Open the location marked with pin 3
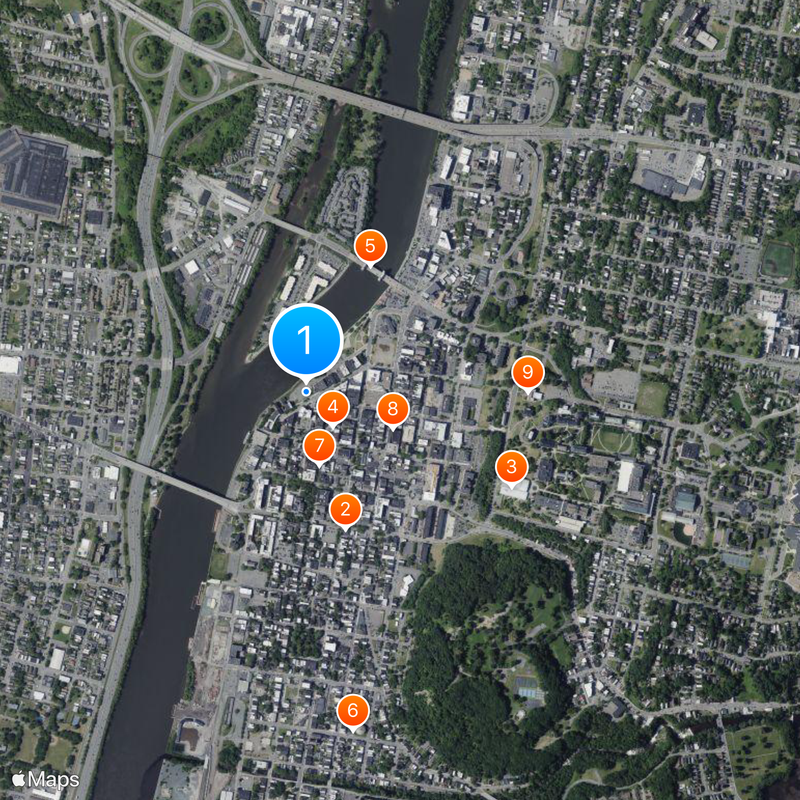 (512, 466)
